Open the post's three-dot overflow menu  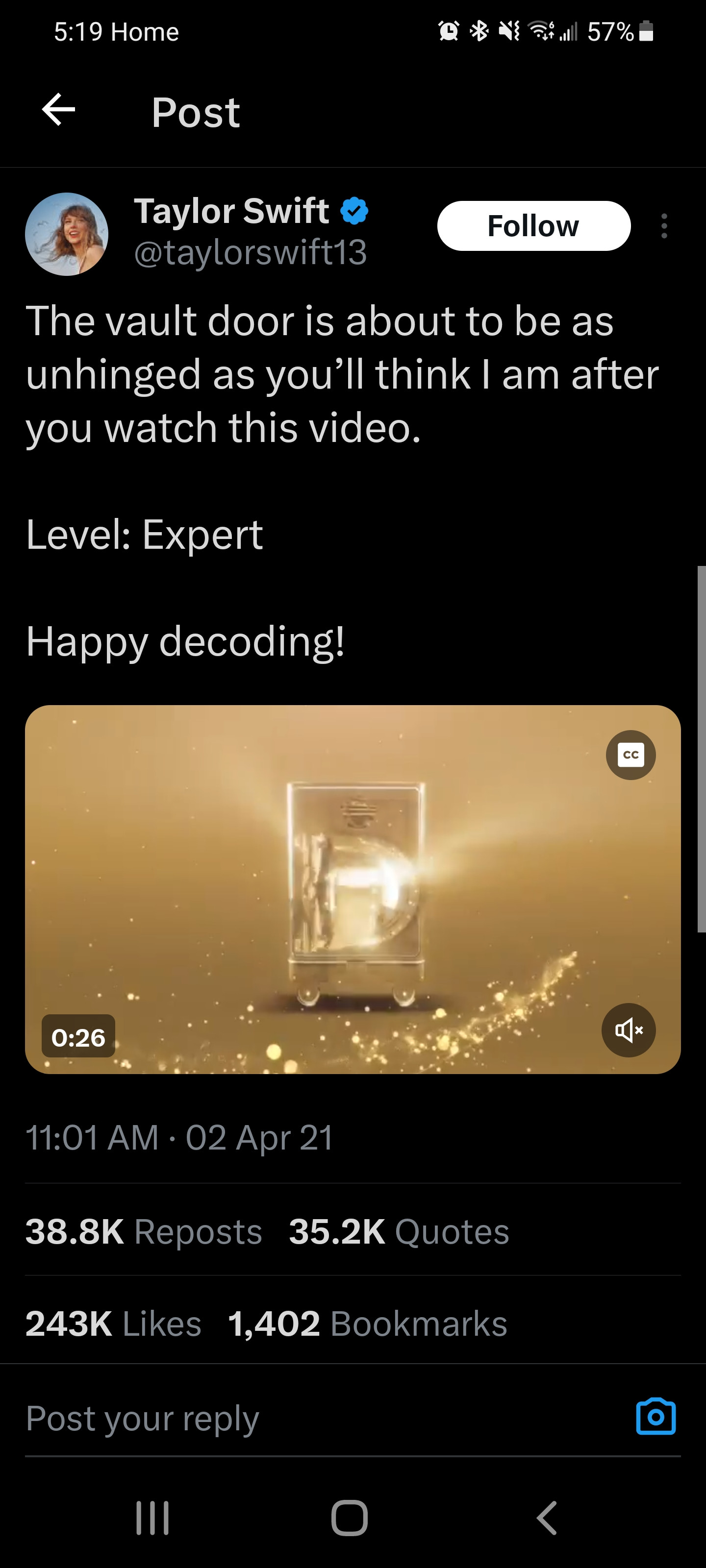coord(664,226)
